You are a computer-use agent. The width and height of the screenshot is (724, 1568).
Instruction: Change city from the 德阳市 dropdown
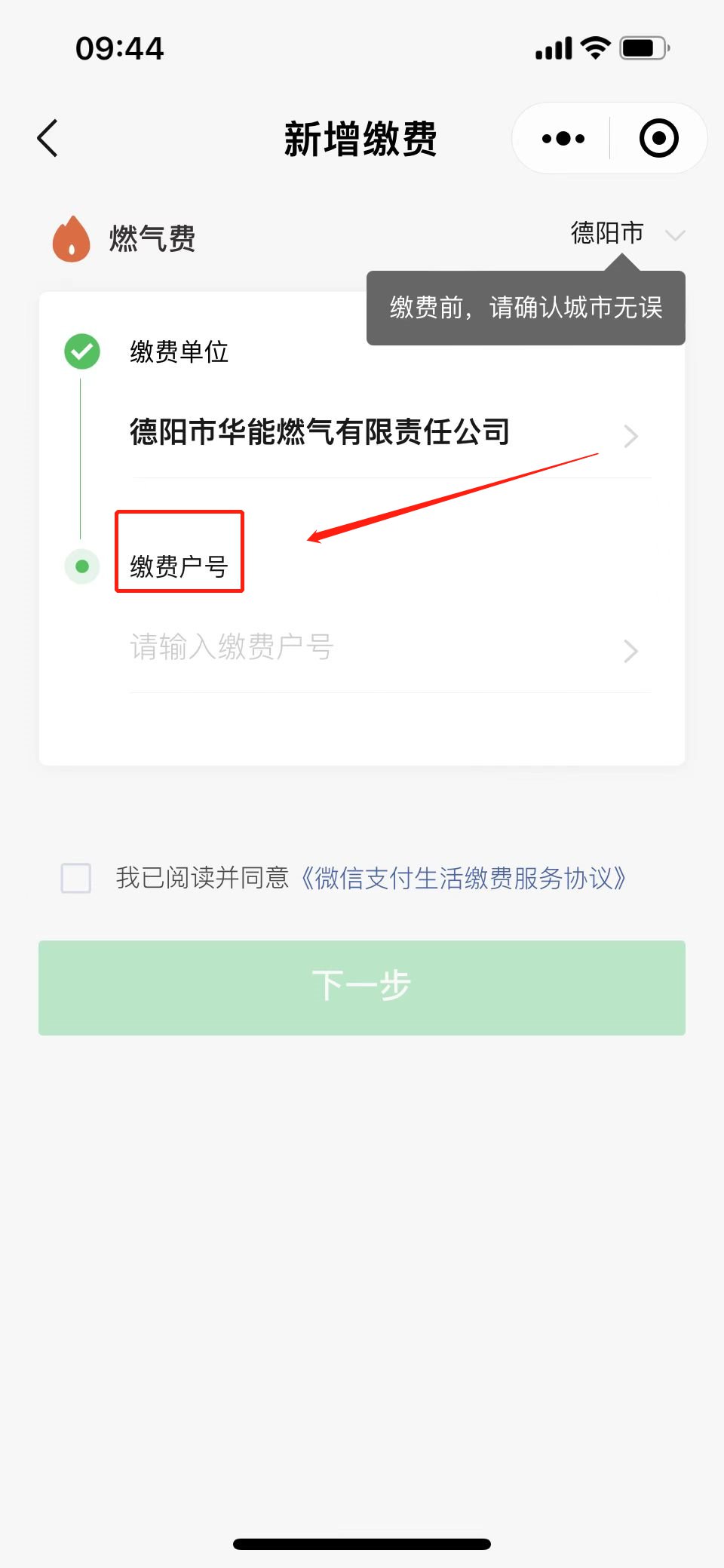(625, 234)
